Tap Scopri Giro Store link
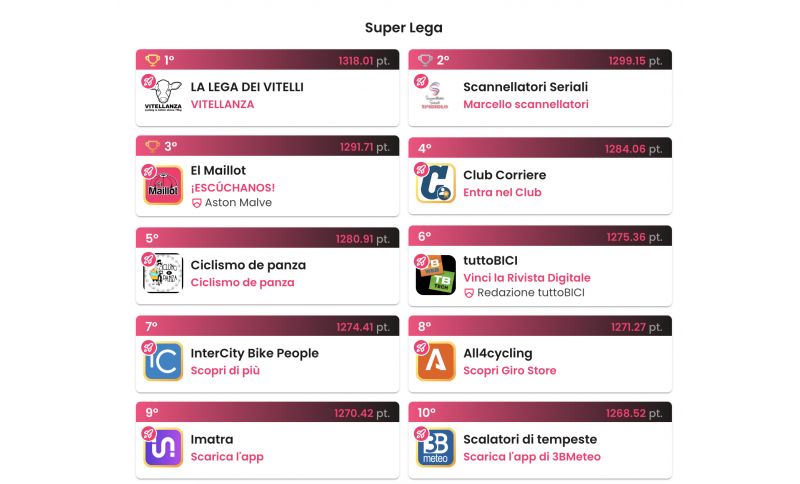This screenshot has height=484, width=800. [x=509, y=370]
